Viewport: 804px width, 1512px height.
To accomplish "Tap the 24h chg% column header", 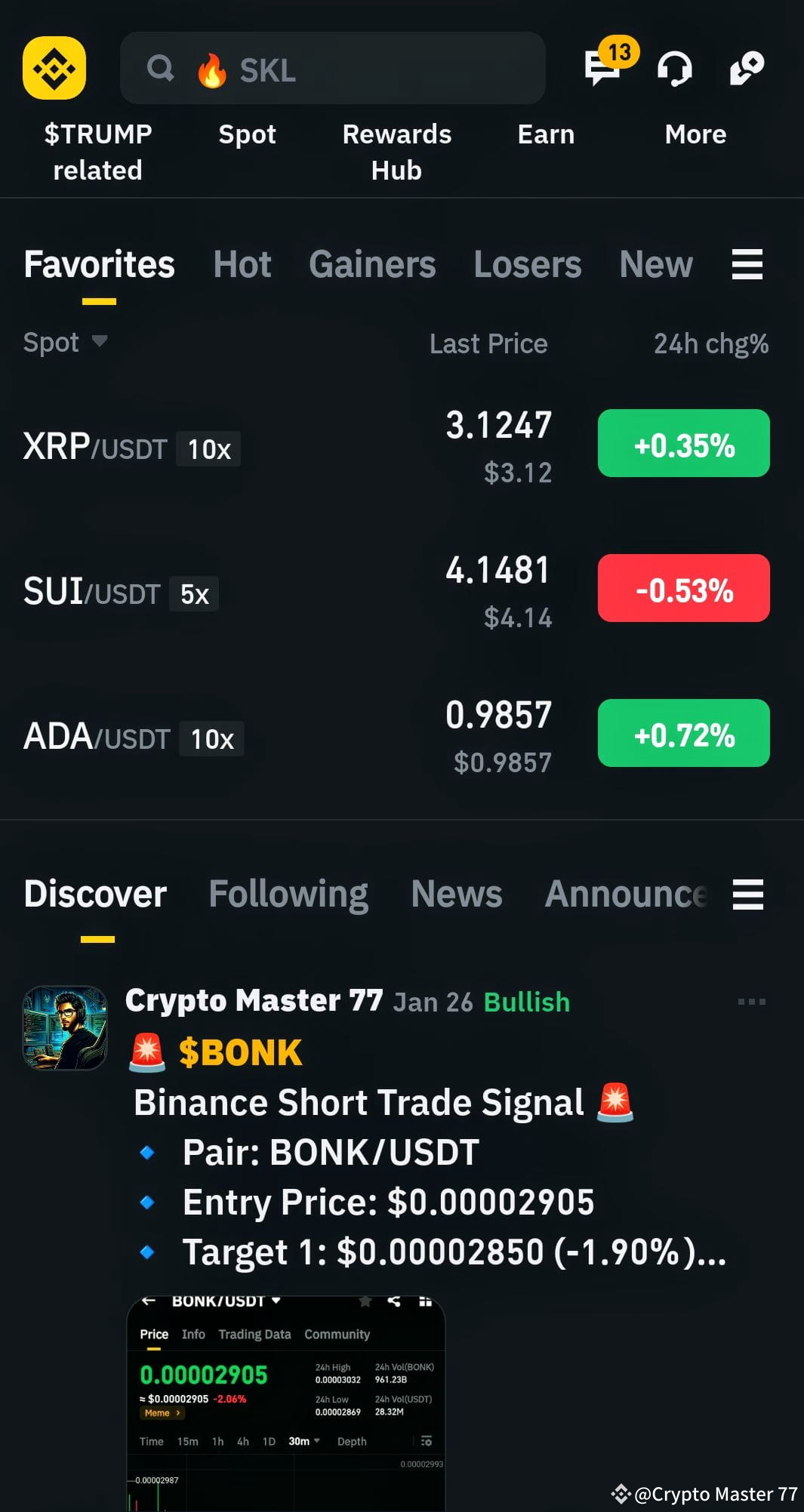I will 710,343.
